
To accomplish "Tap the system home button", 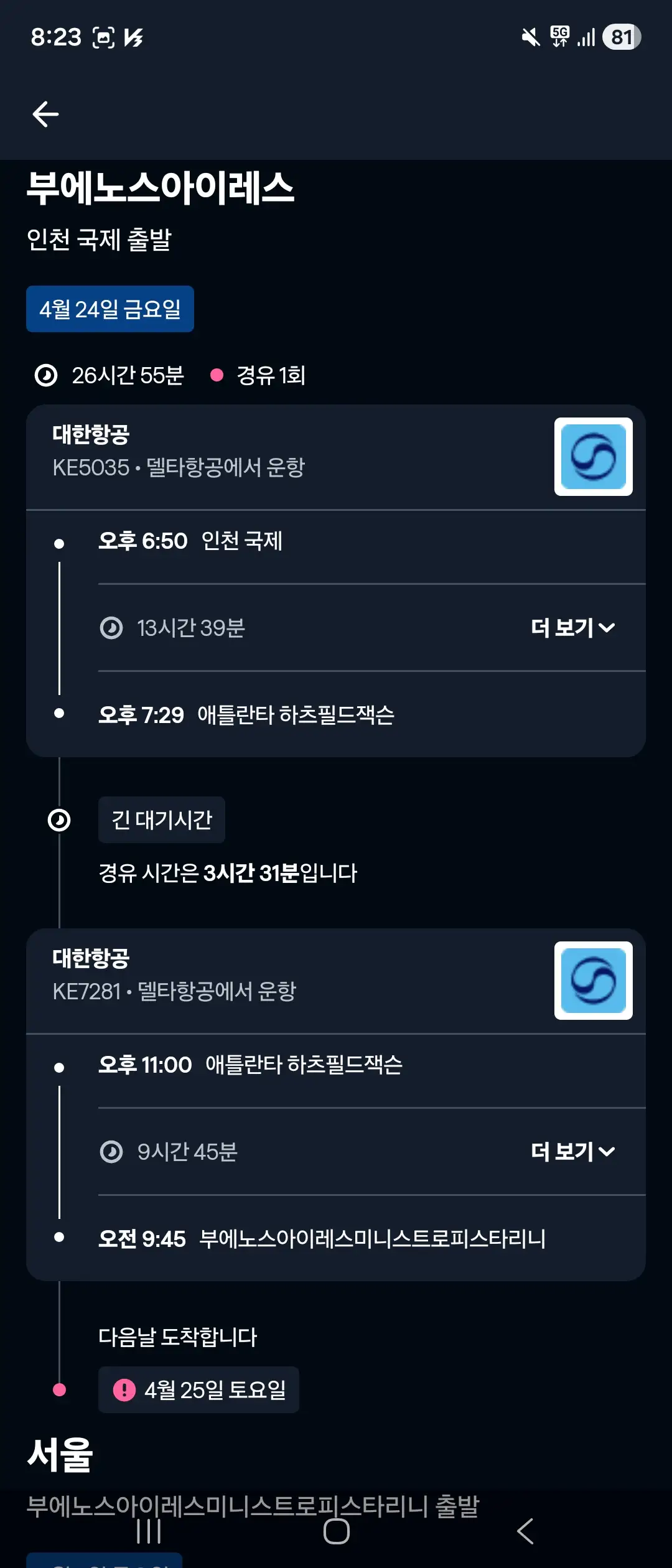I will 337,1531.
